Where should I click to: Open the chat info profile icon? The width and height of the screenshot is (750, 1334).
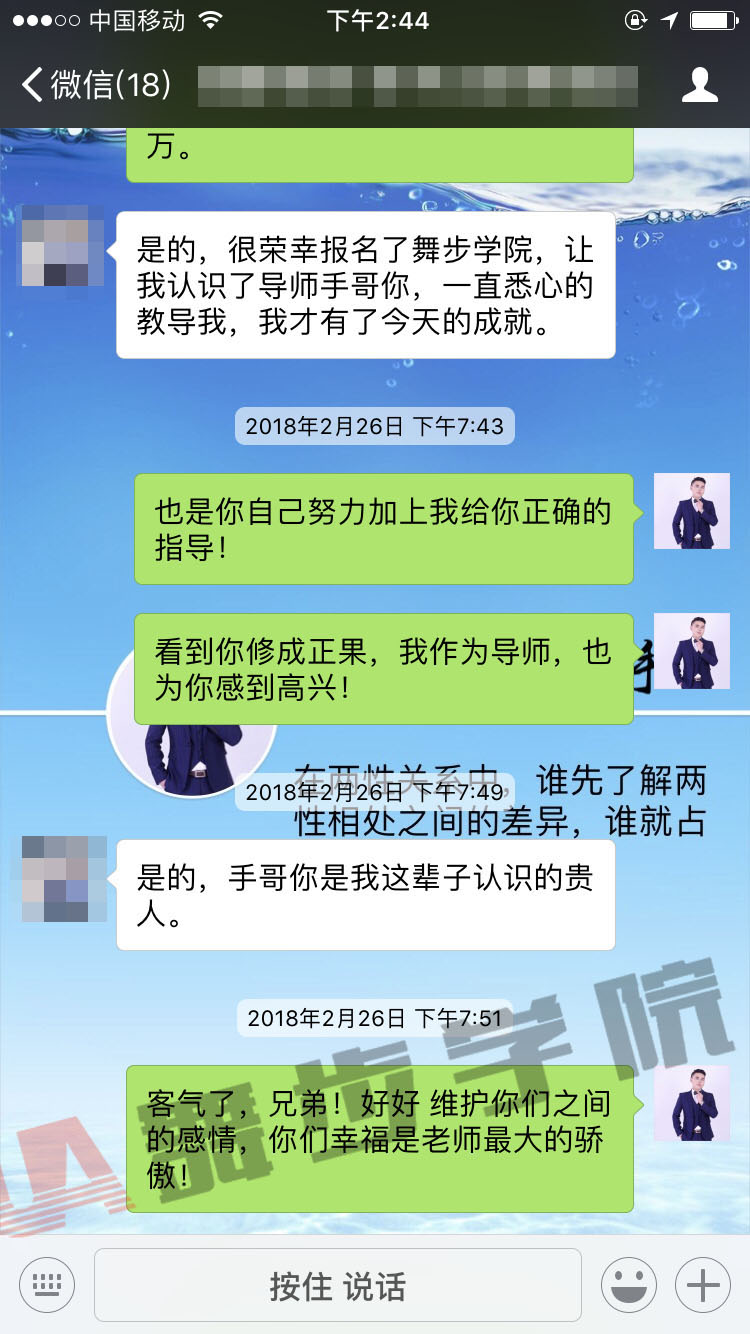pyautogui.click(x=699, y=86)
